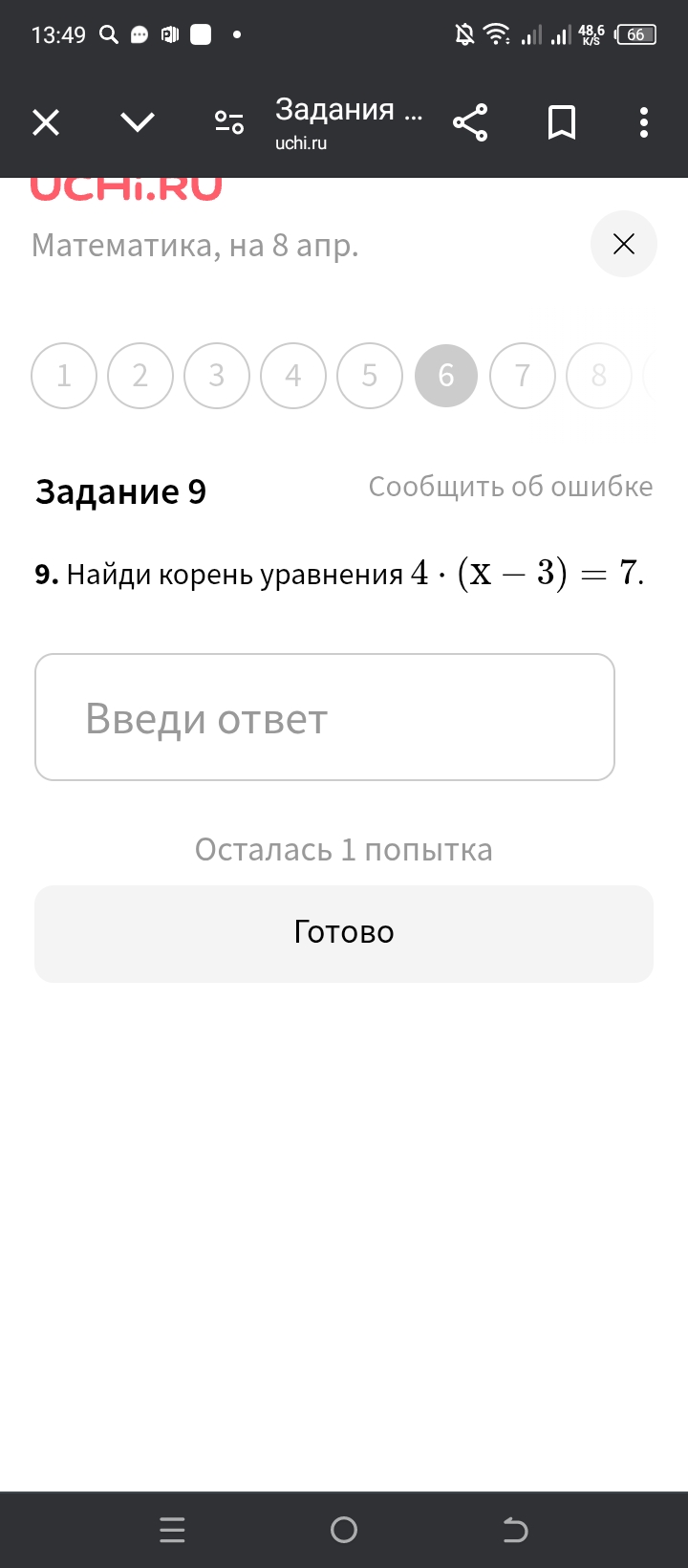Go to question circle 4
The image size is (688, 1568).
click(x=293, y=375)
